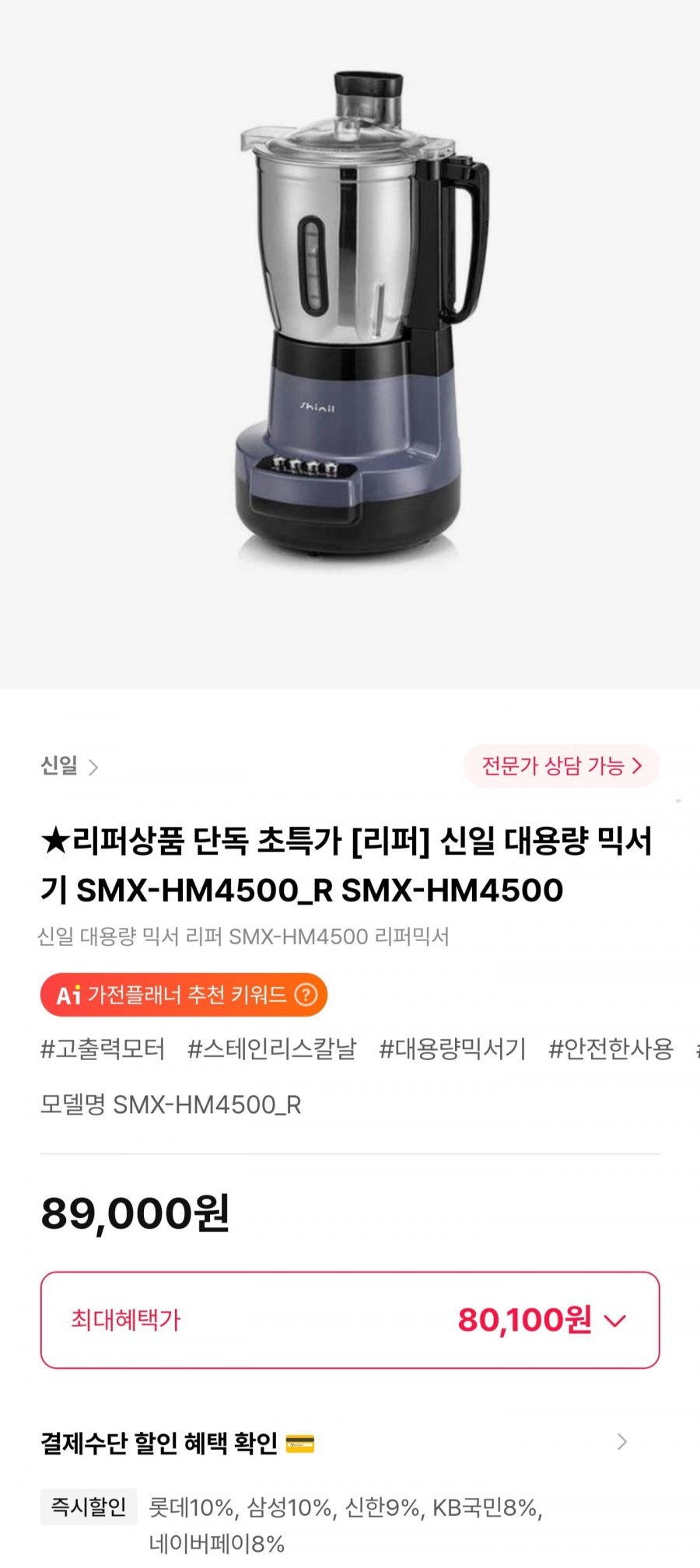700x1568 pixels.
Task: Tap the 전문가 상담 가능 button
Action: click(x=562, y=766)
